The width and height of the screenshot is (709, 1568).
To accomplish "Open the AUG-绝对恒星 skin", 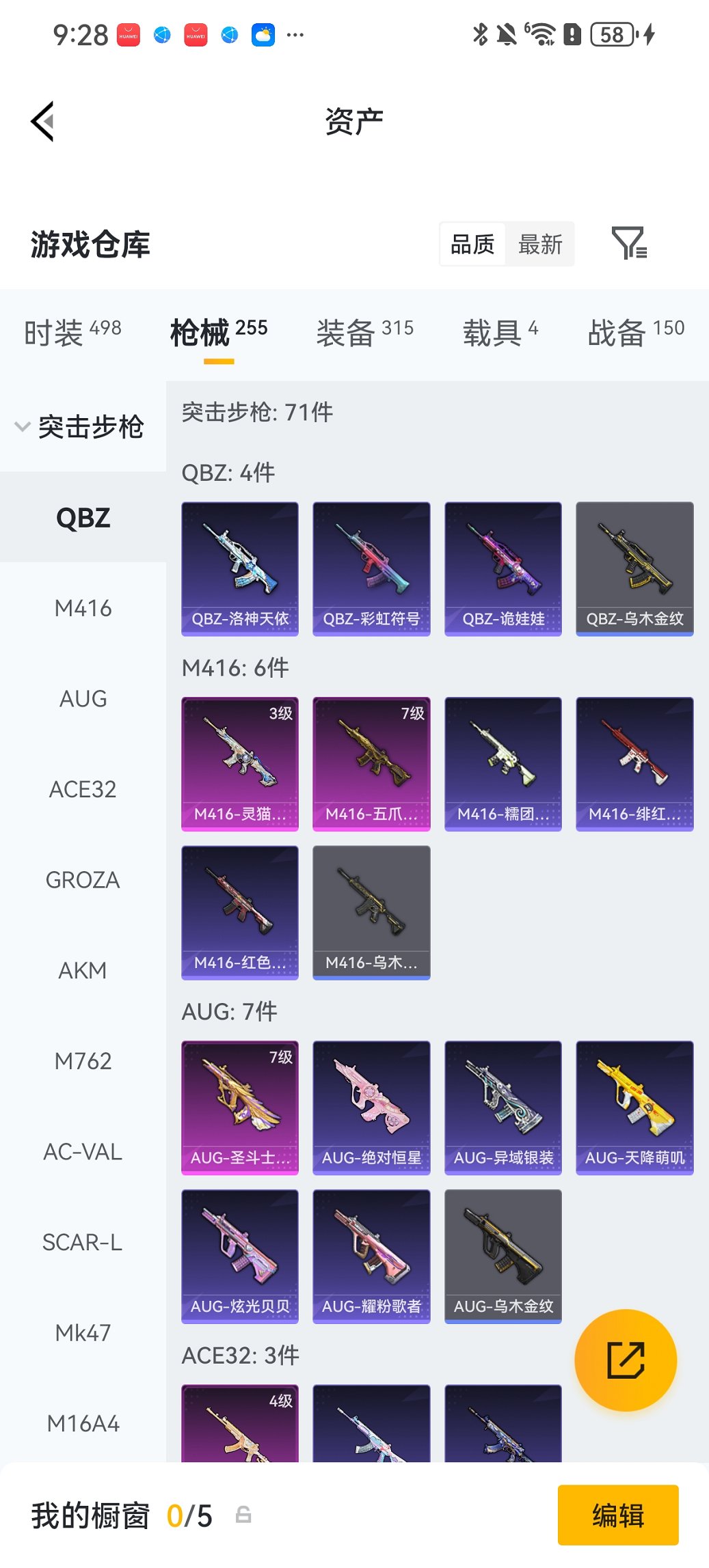I will coord(371,1108).
